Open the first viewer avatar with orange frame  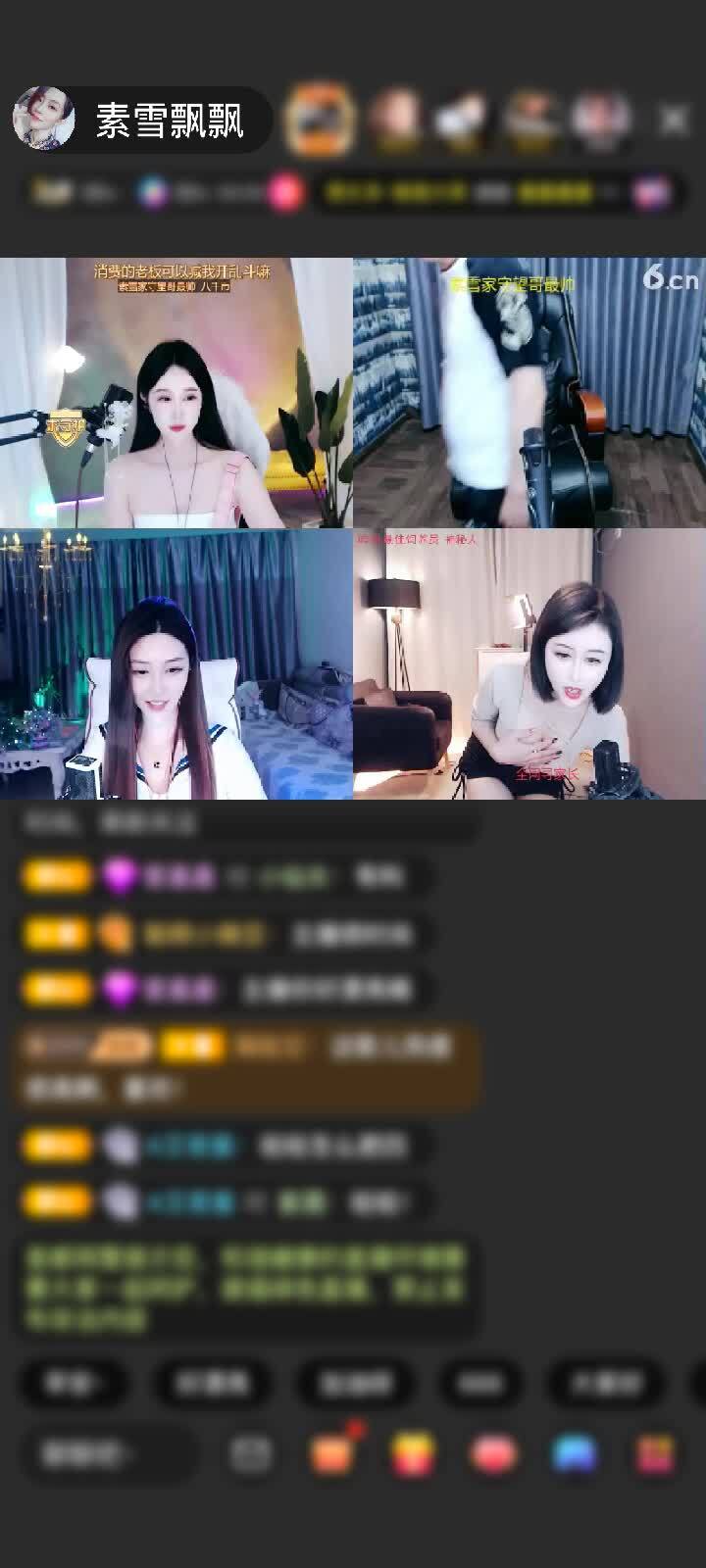click(320, 120)
